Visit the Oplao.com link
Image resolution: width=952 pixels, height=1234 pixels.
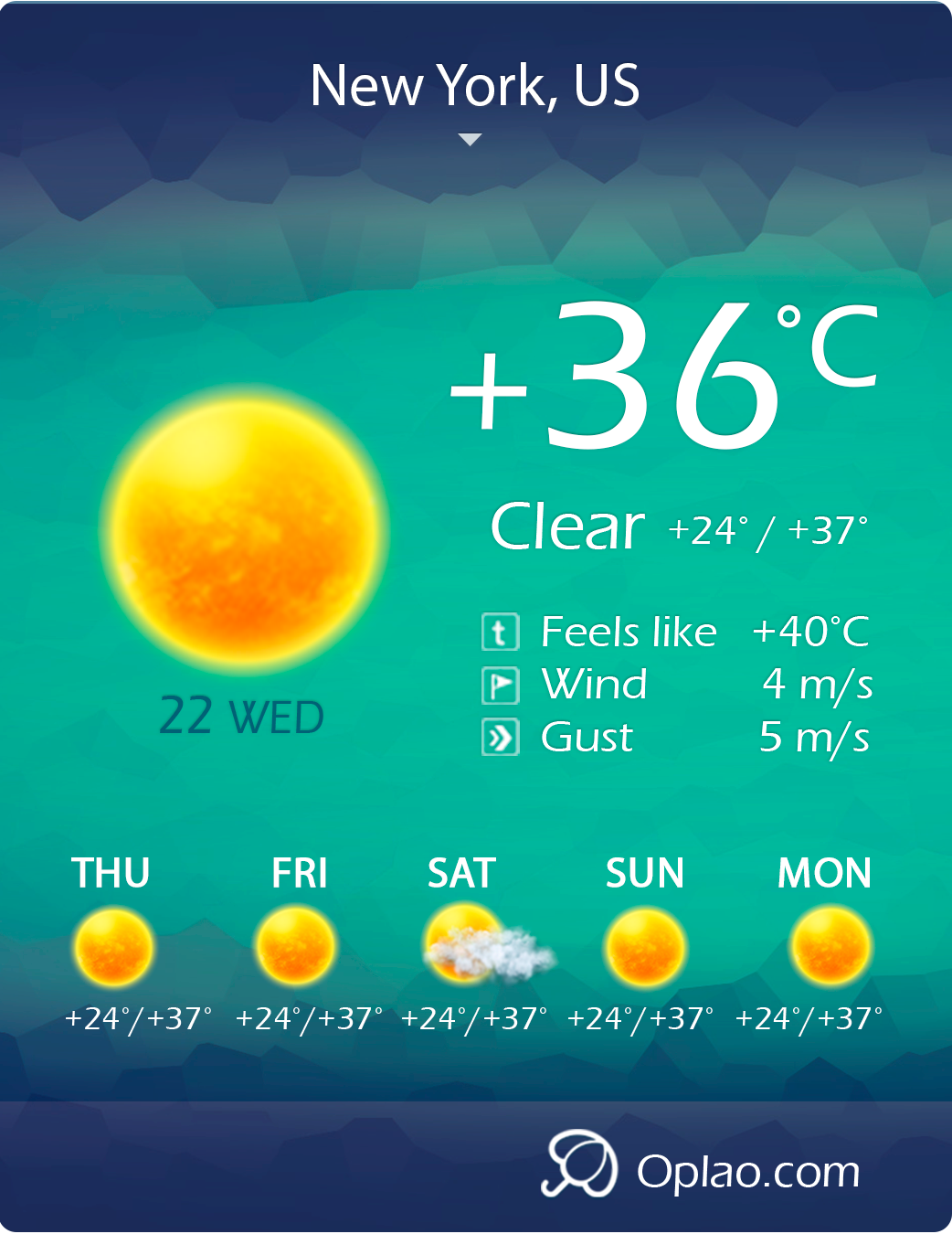(x=747, y=1172)
